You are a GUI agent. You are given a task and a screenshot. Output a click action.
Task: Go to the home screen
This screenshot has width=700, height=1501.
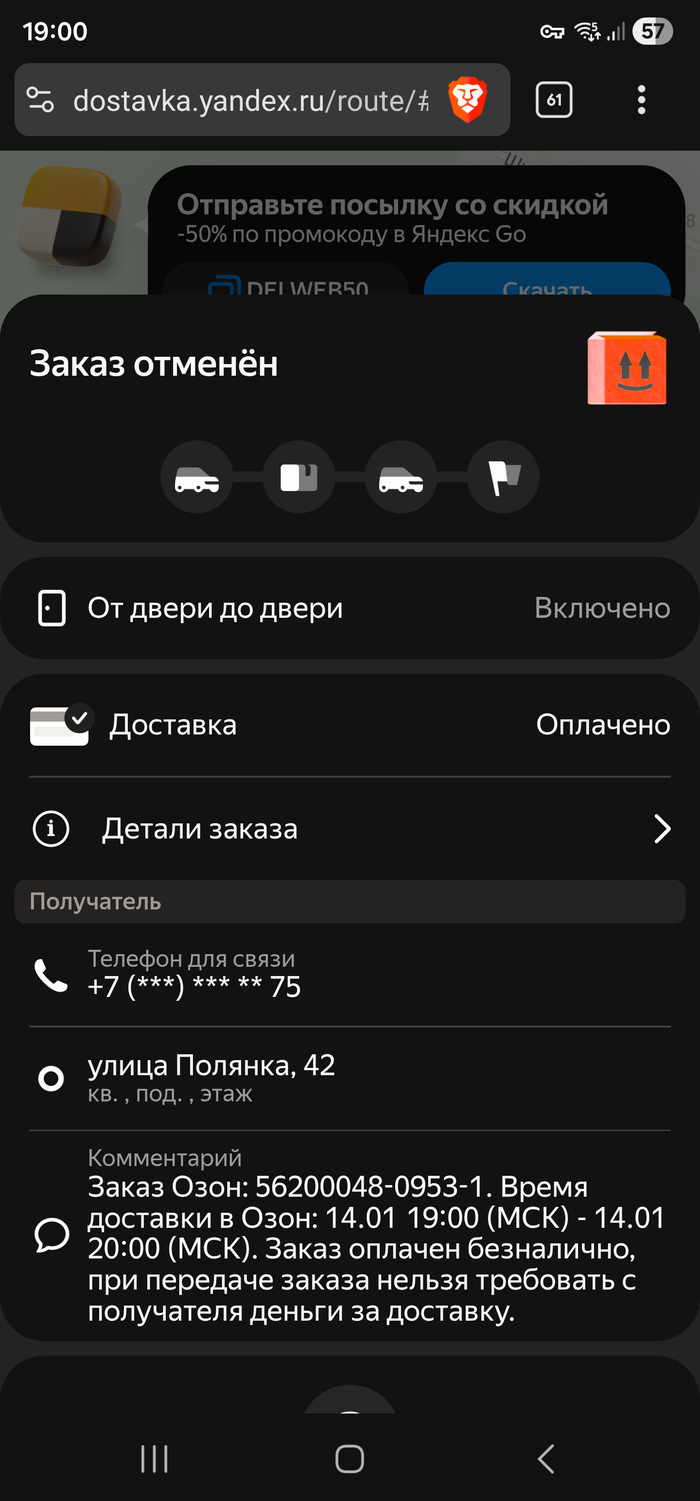coord(349,1459)
